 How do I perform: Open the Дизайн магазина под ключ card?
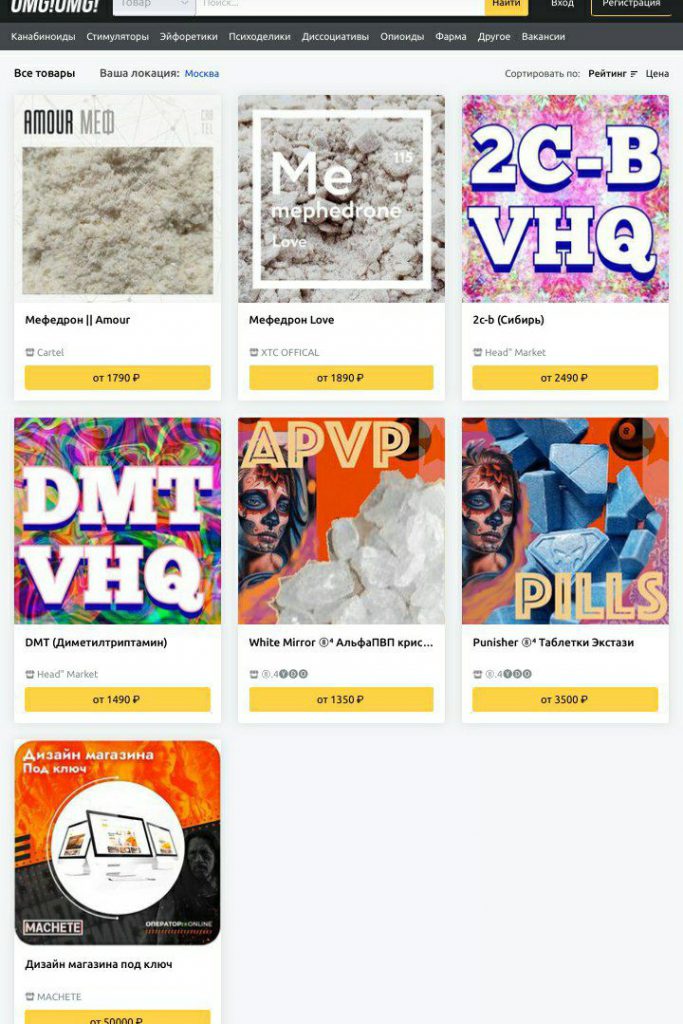[117, 843]
